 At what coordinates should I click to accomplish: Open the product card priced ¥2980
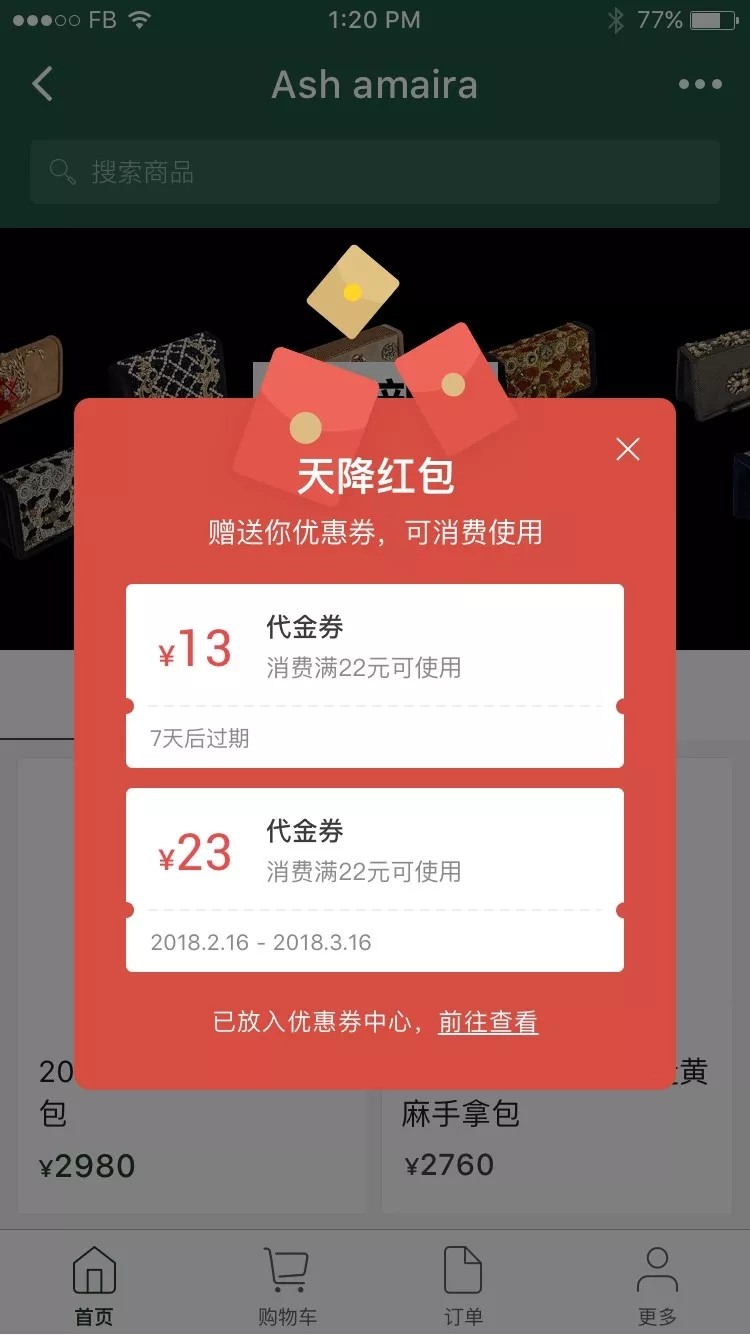click(x=190, y=1150)
